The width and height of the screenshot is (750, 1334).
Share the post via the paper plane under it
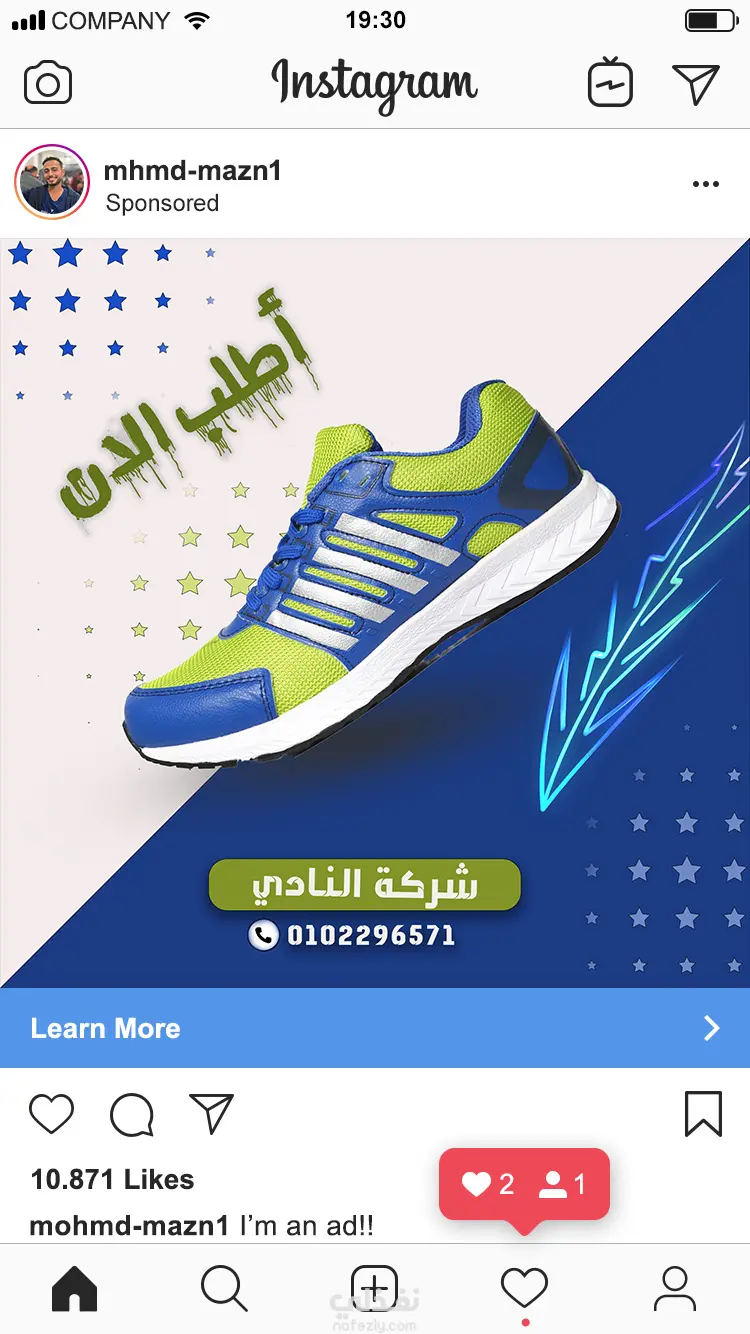click(211, 1113)
